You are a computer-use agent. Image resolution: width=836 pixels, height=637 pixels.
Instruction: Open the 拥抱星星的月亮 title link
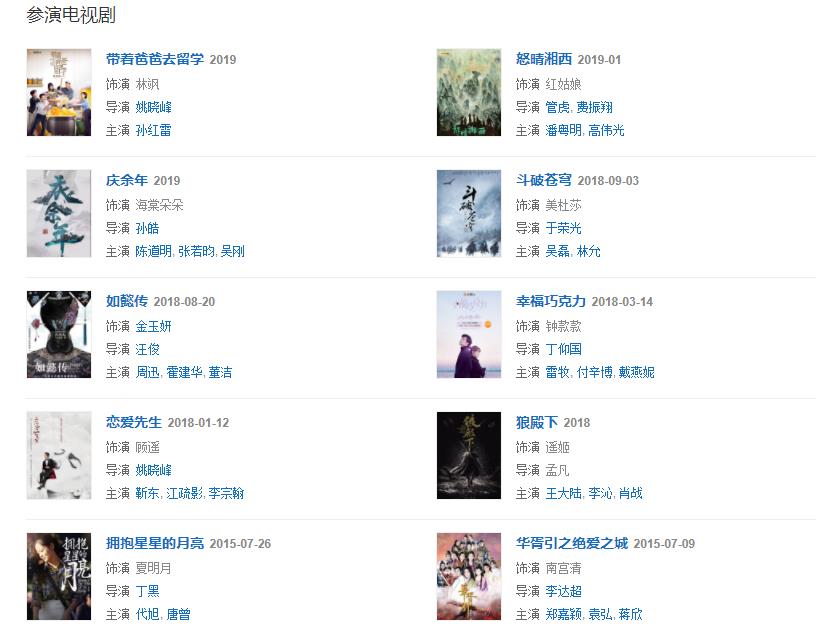154,543
